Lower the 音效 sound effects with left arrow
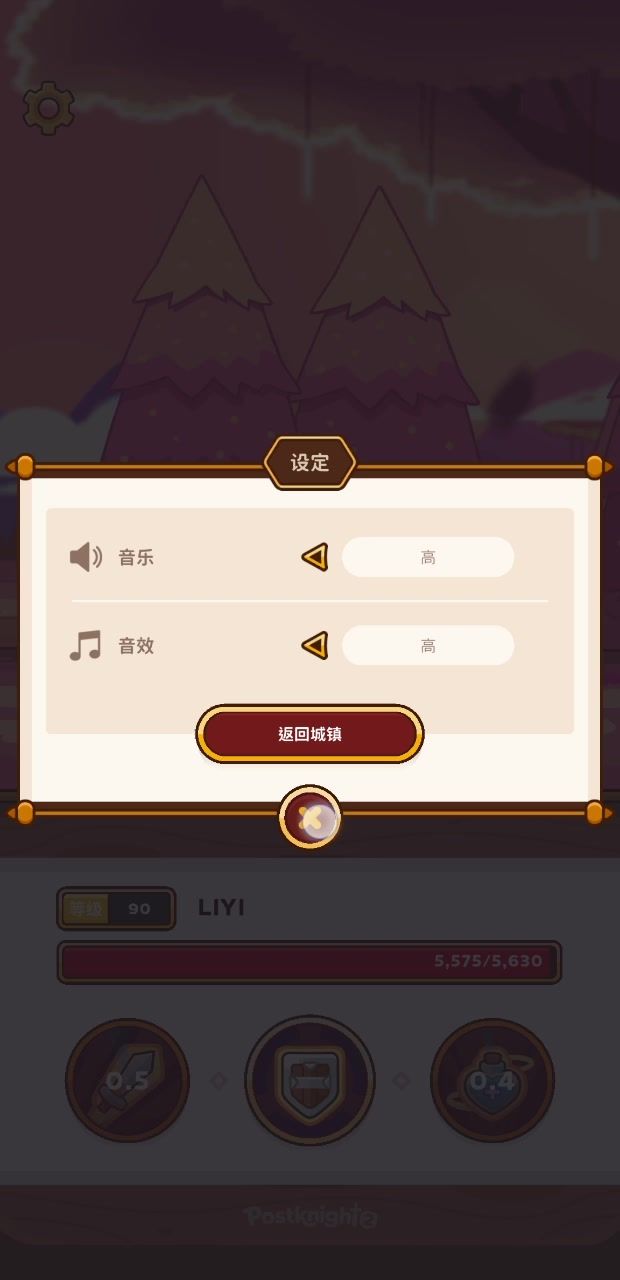Screen dimensions: 620x1280 click(x=315, y=646)
